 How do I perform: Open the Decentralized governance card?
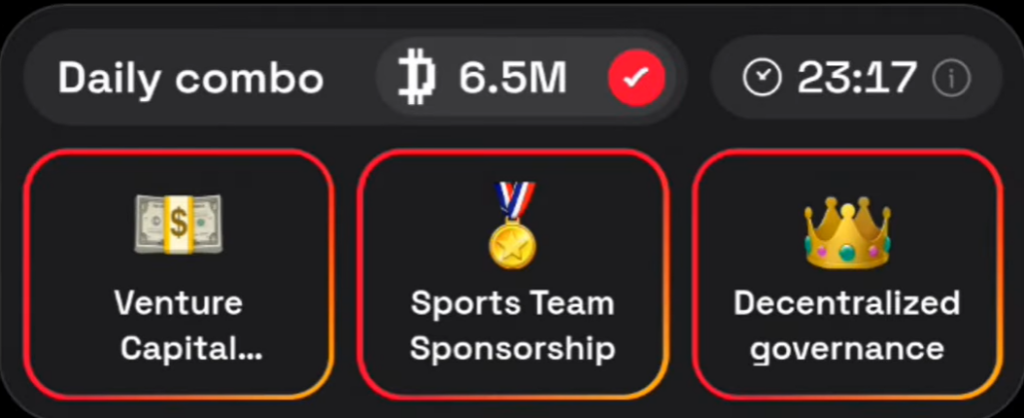(x=846, y=273)
